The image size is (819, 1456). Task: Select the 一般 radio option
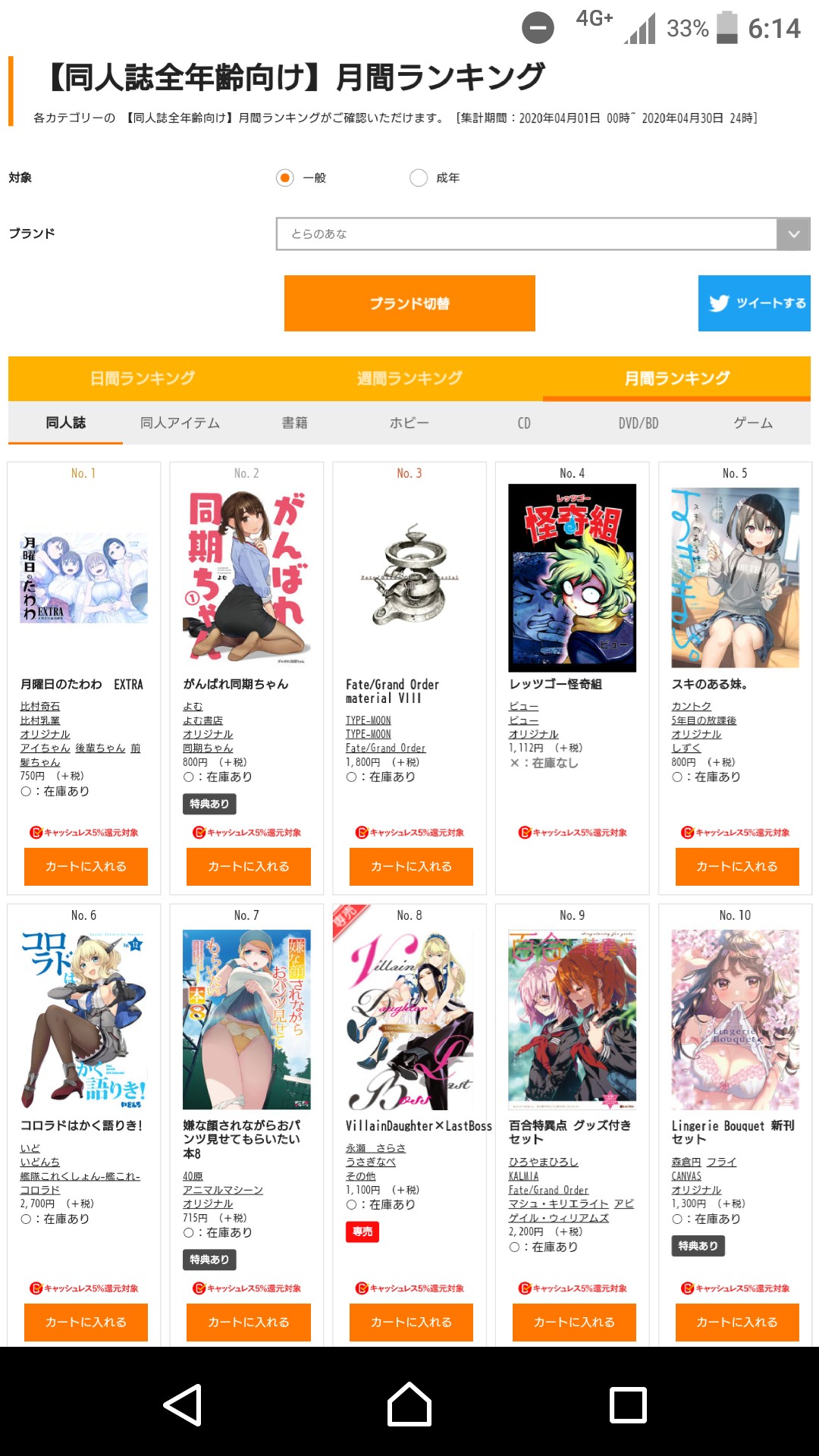[x=285, y=177]
